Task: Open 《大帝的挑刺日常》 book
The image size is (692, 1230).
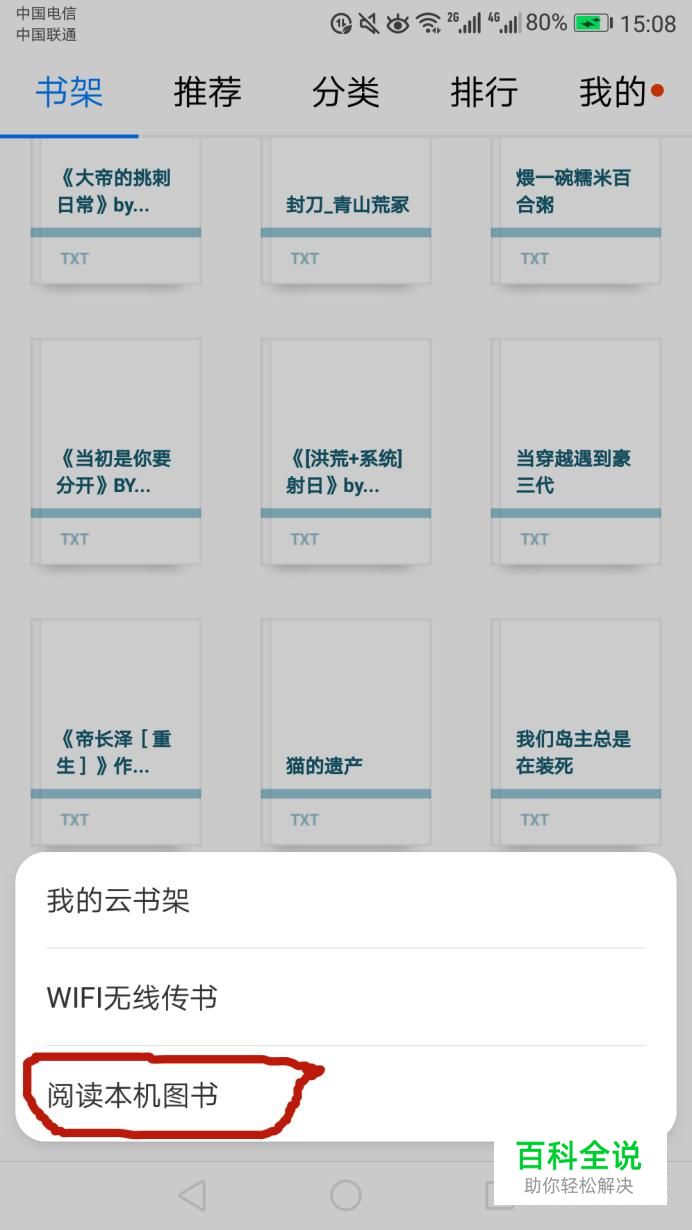Action: (116, 210)
